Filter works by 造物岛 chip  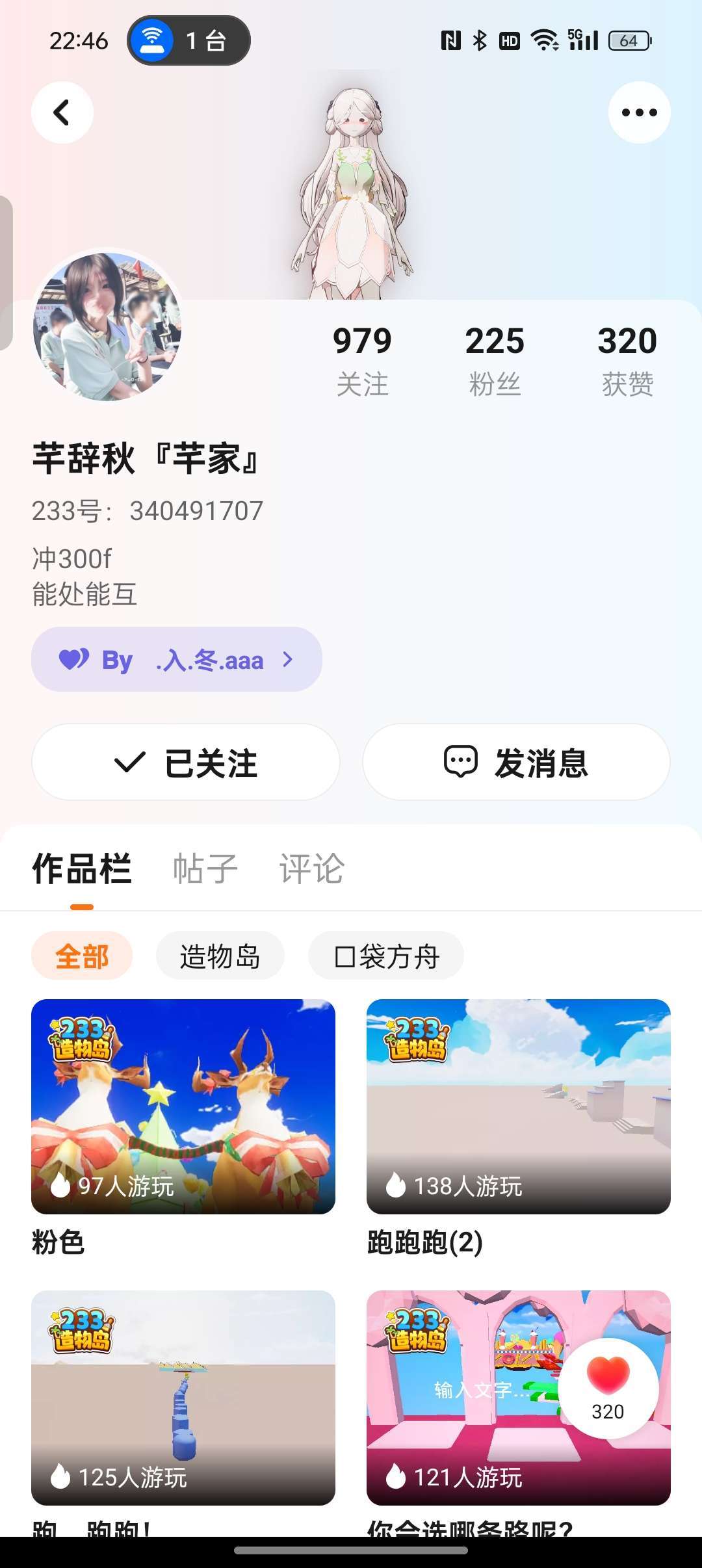[x=220, y=956]
